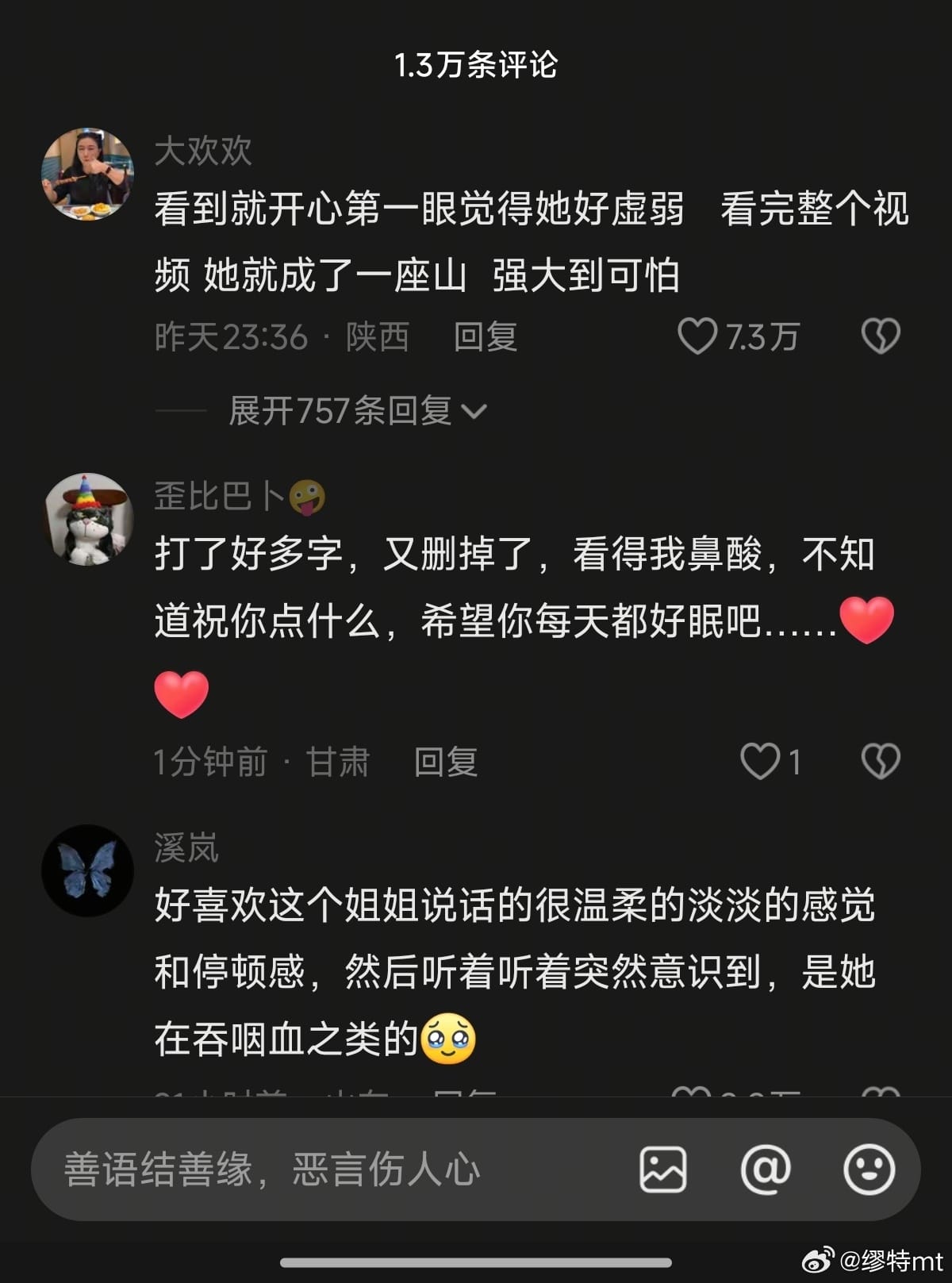Expand the 757 replies
The image size is (952, 1283).
(x=357, y=411)
